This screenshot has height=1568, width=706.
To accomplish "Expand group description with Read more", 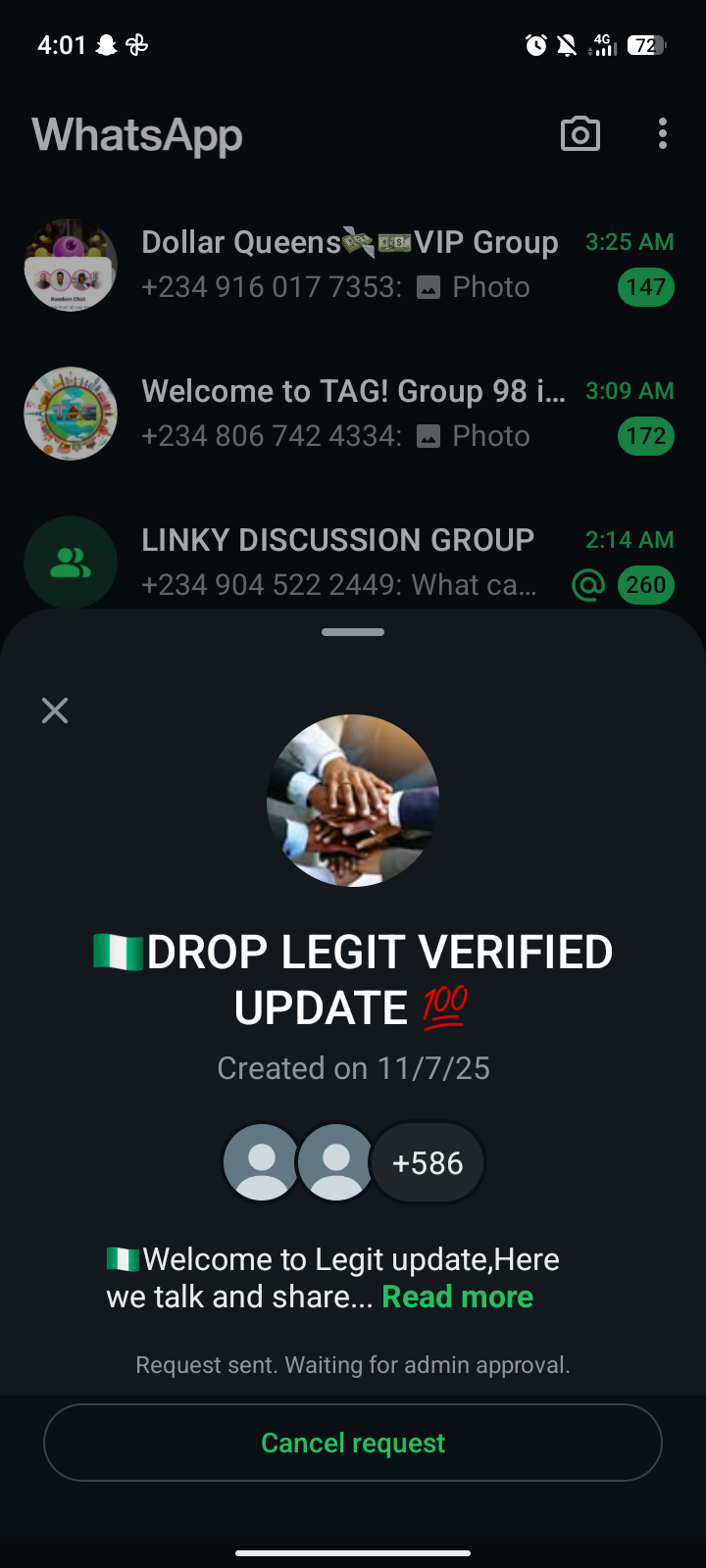I will [457, 1297].
